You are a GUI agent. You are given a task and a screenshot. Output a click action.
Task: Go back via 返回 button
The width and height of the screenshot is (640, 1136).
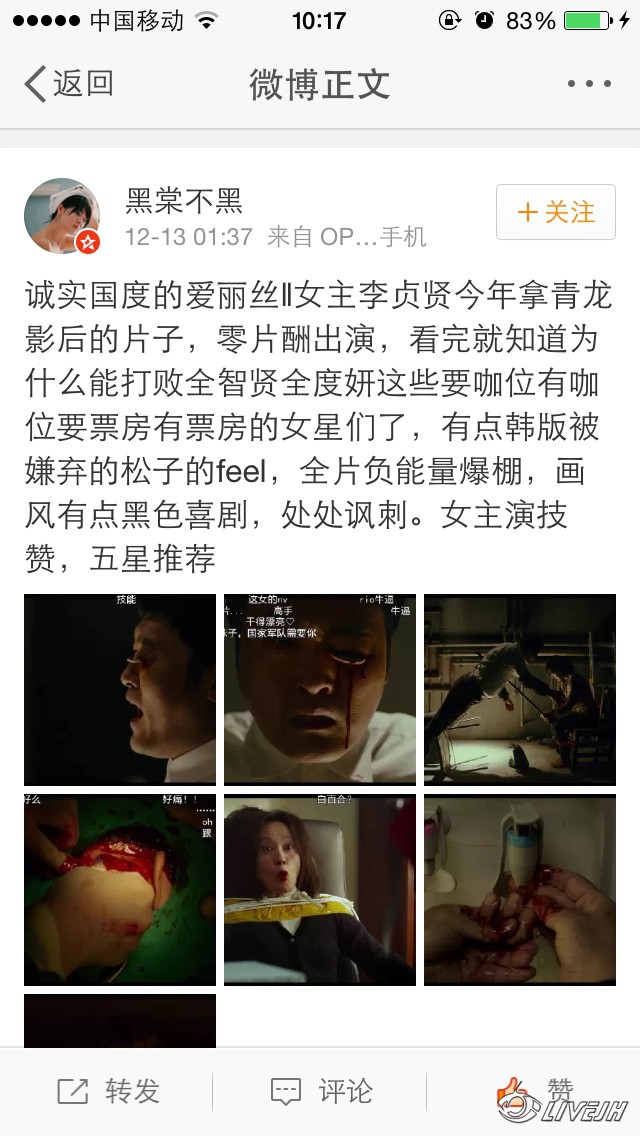pyautogui.click(x=68, y=84)
